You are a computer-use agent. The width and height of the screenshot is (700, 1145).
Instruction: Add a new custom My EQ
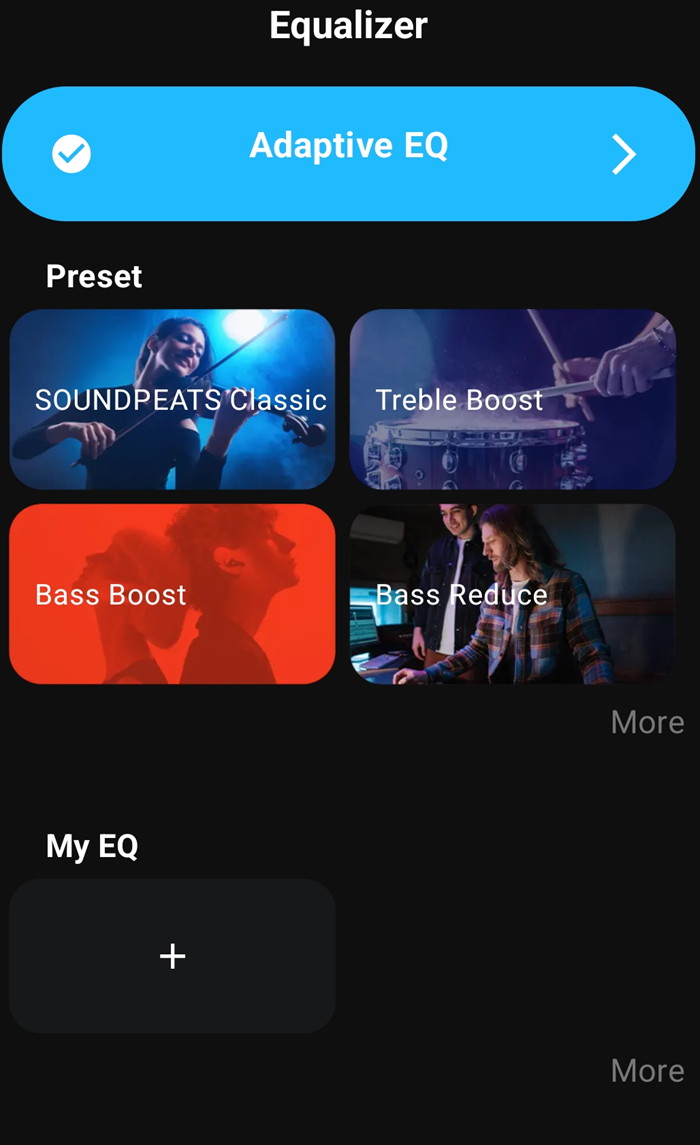172,956
